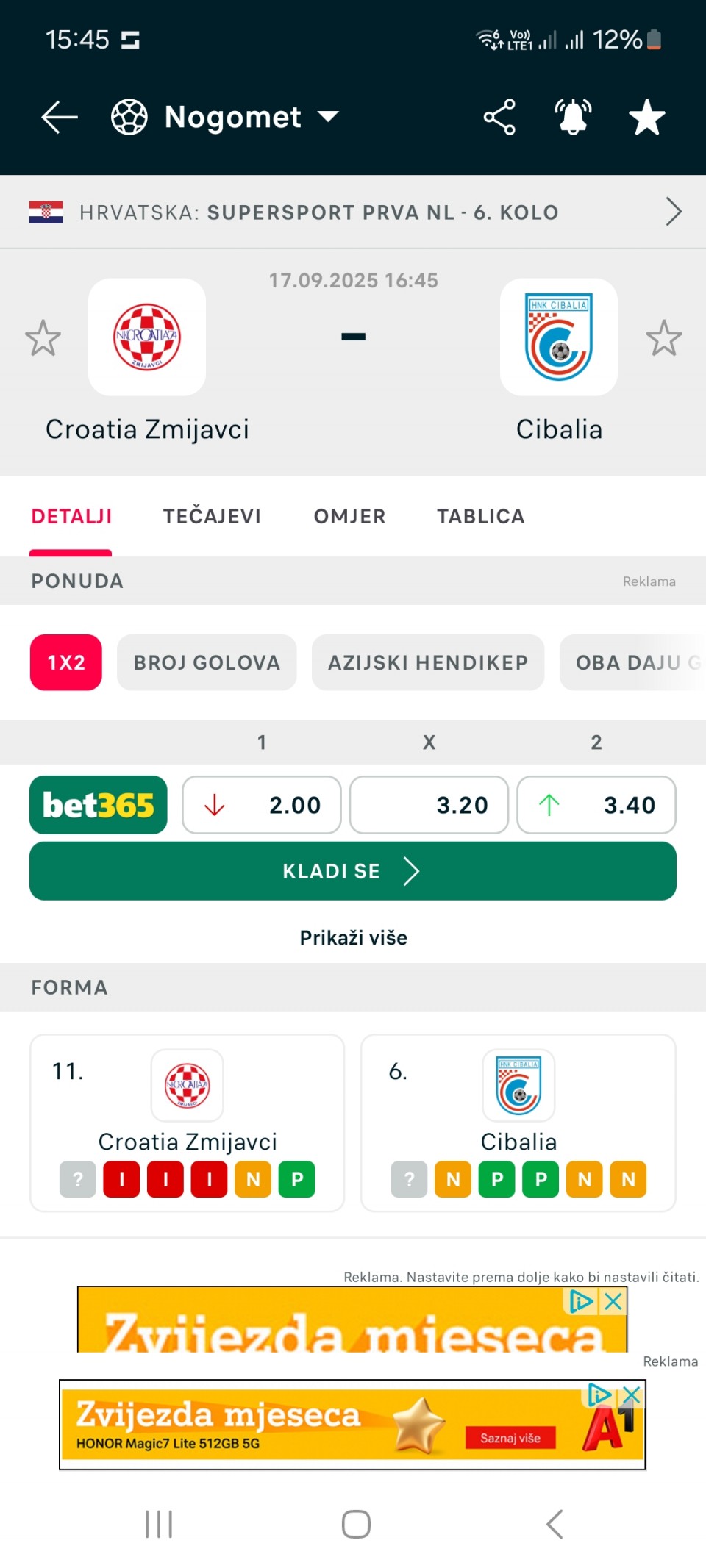
Task: Toggle the favorite star in top bar
Action: [x=647, y=117]
